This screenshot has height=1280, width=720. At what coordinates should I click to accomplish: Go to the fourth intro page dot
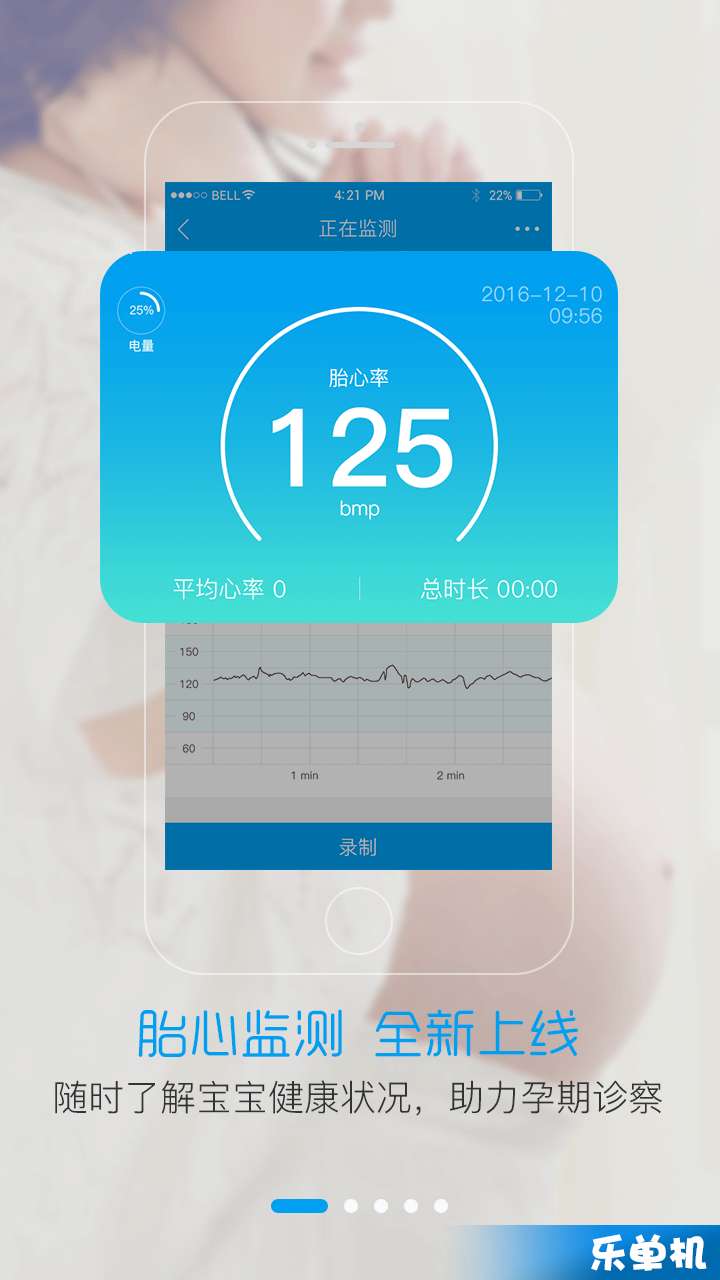pos(411,1206)
